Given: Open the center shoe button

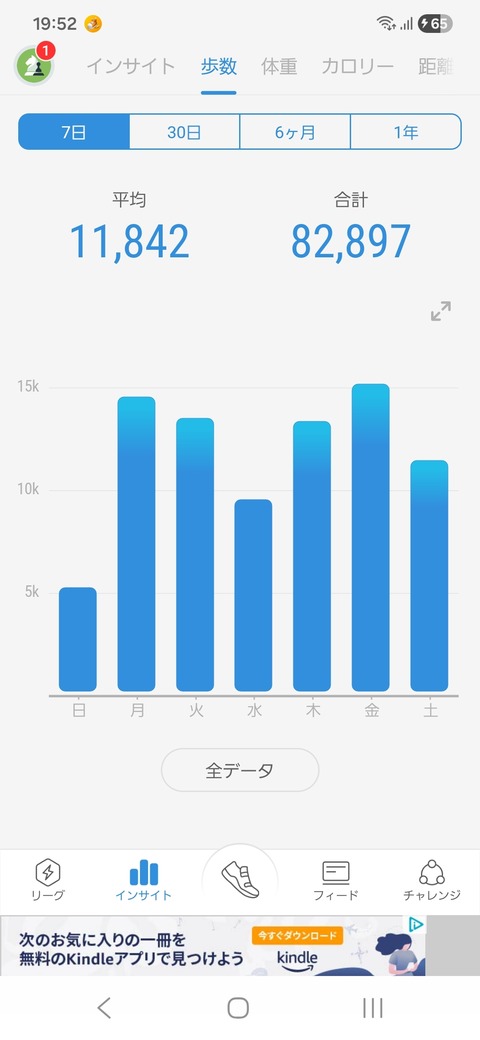Looking at the screenshot, I should tap(240, 880).
